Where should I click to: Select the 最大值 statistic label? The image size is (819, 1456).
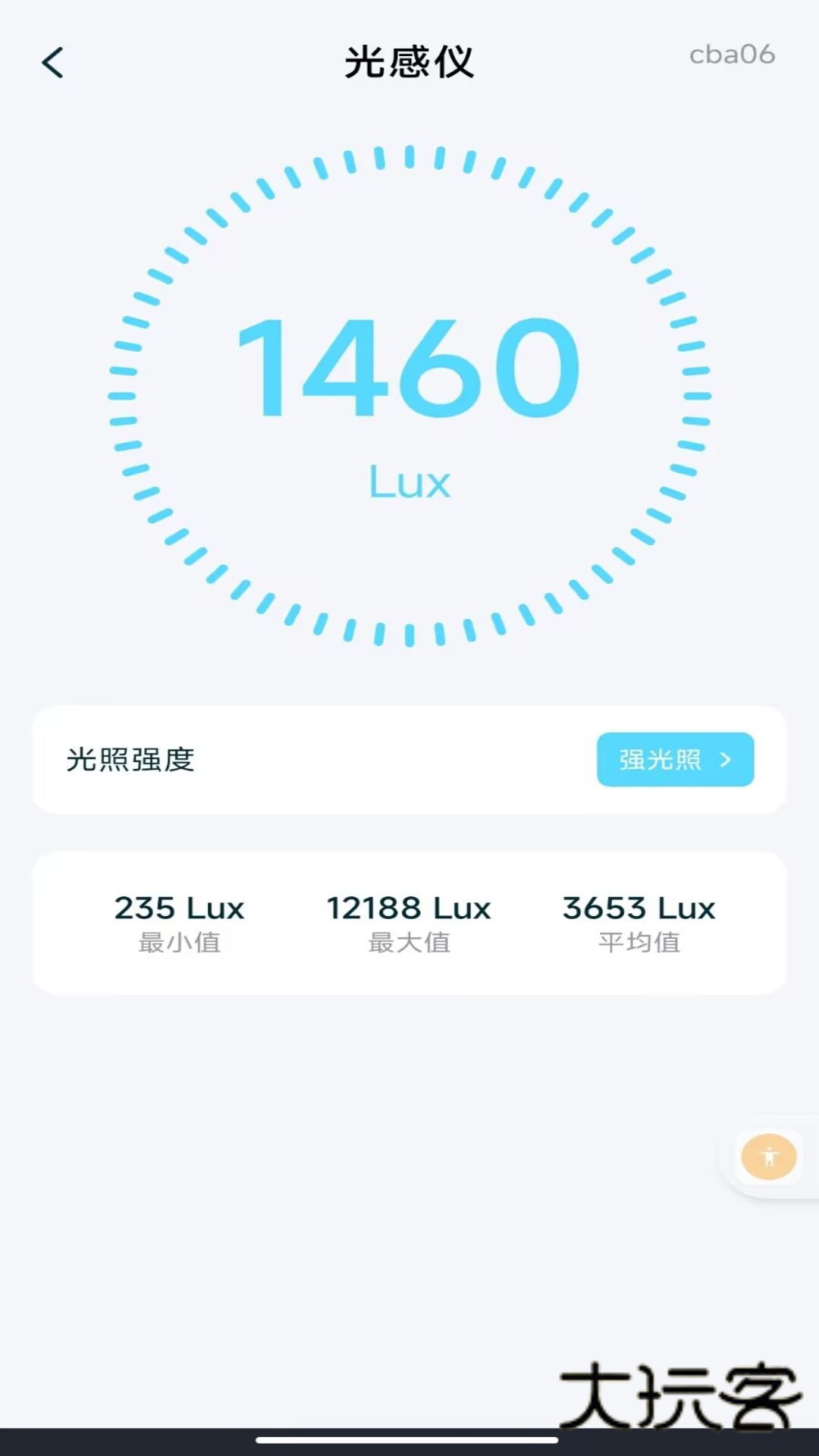point(409,943)
